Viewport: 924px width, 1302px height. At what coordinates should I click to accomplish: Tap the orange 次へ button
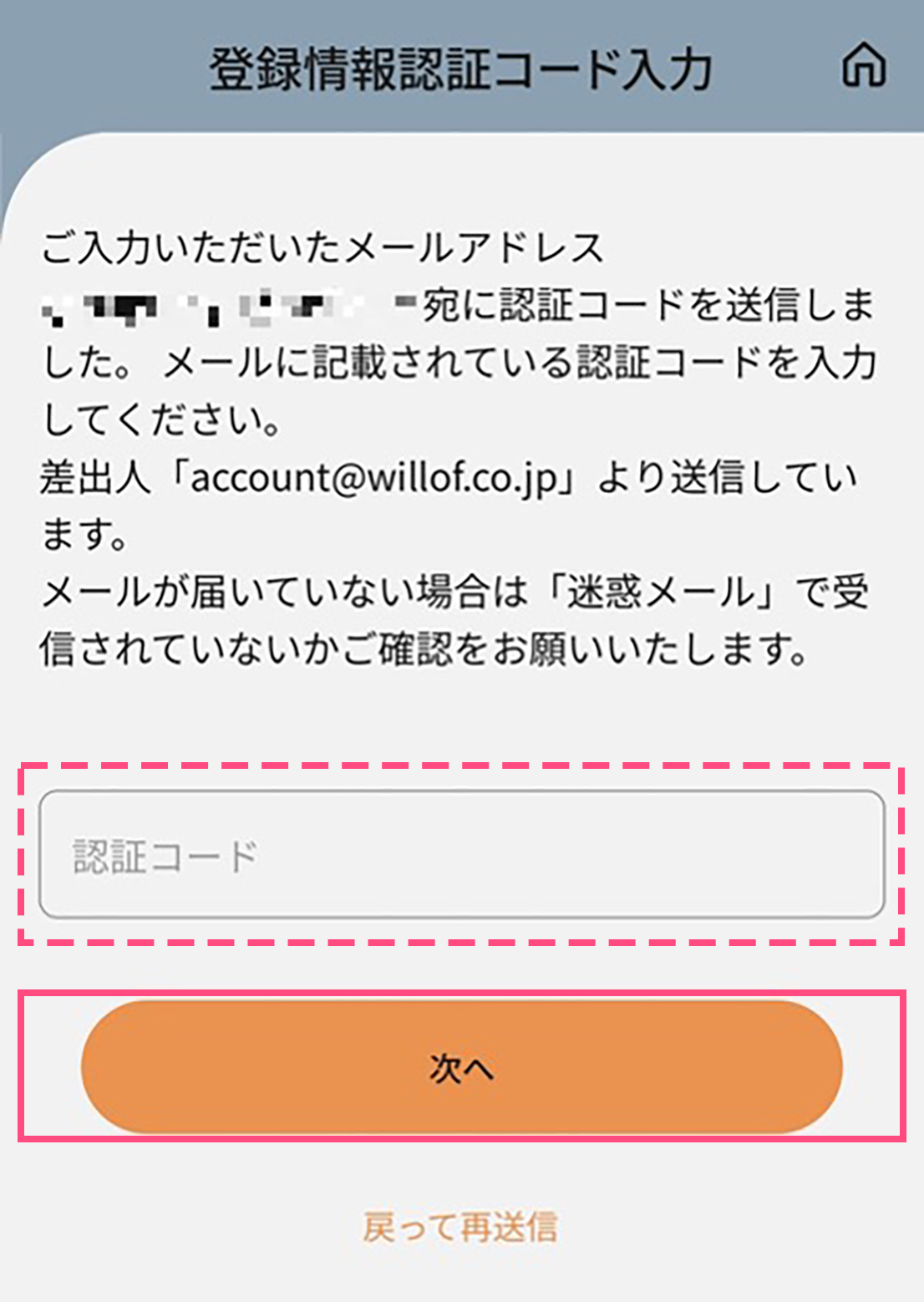[461, 1067]
